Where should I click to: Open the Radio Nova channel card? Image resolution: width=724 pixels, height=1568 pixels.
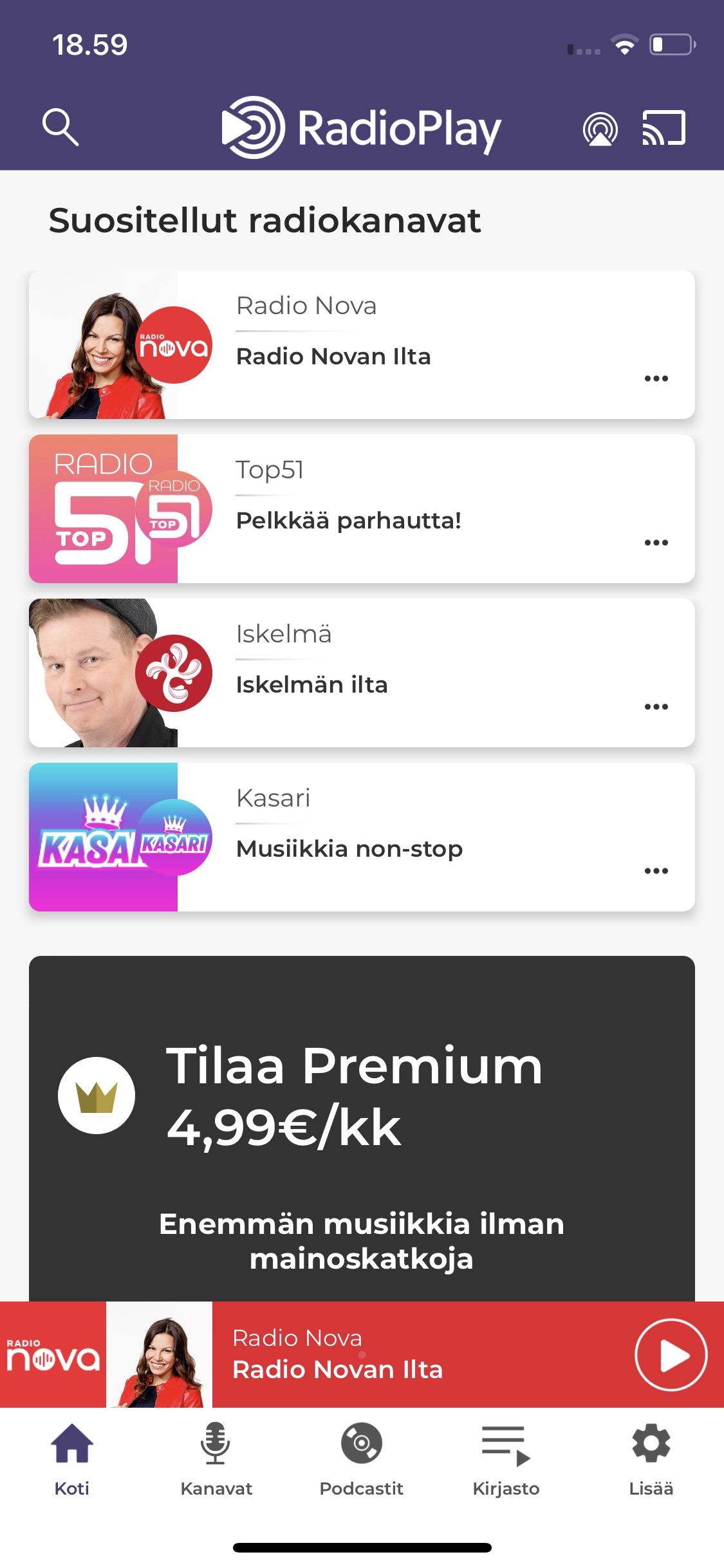[362, 345]
